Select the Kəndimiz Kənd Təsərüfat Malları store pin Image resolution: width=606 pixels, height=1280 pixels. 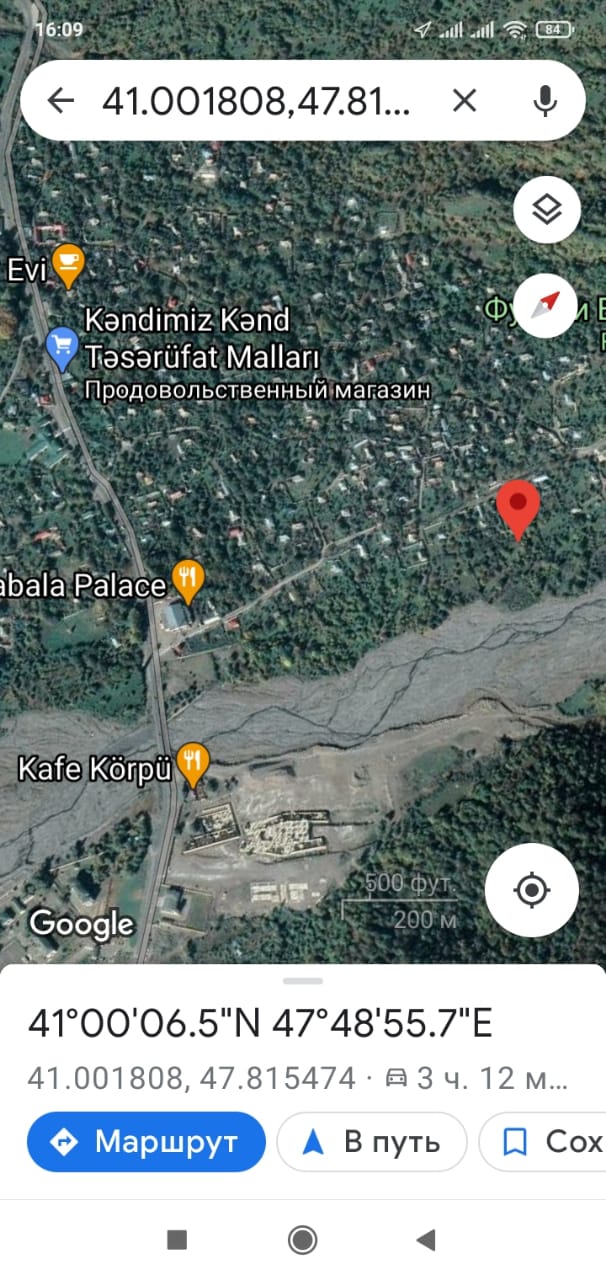(63, 350)
